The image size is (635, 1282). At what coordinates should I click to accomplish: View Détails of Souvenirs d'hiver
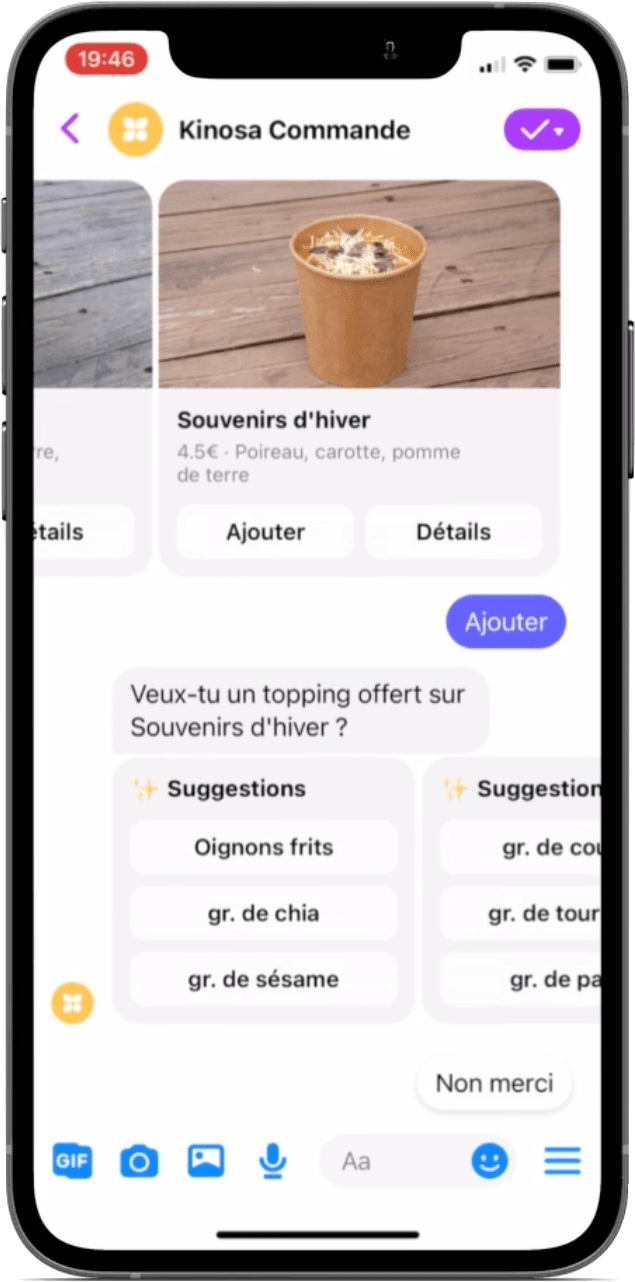453,532
